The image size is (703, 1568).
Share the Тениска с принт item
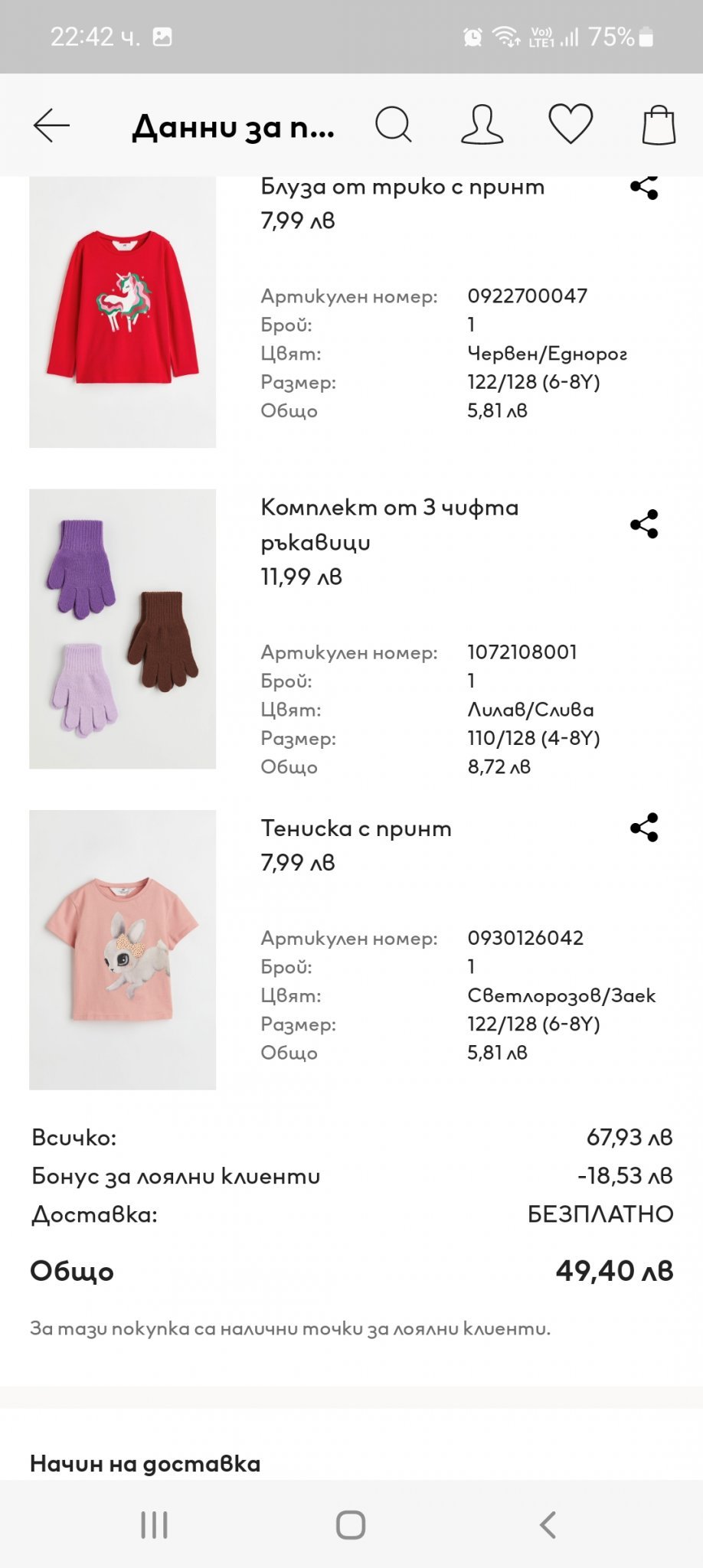click(644, 828)
